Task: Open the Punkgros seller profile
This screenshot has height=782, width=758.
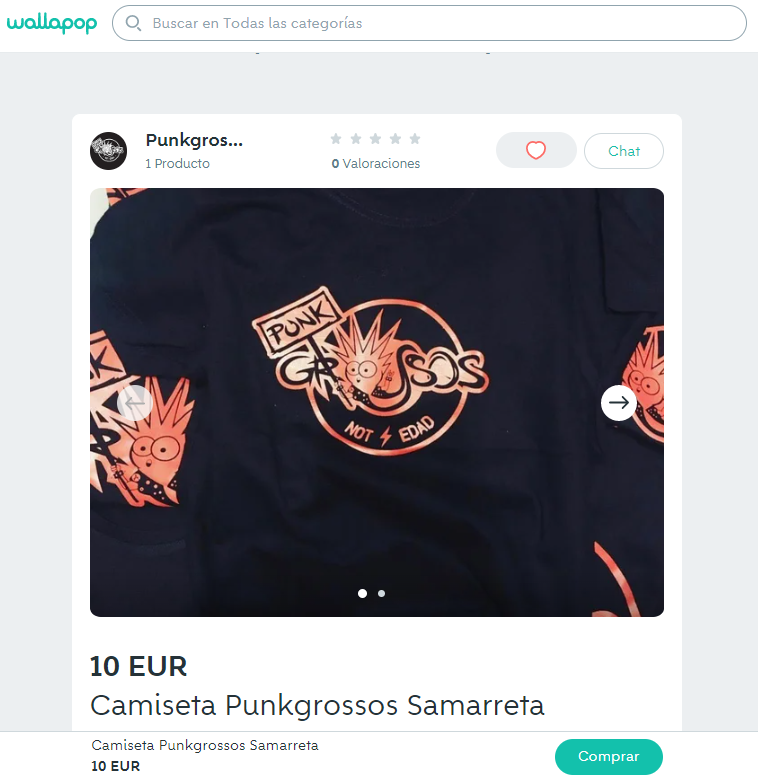Action: pos(194,140)
